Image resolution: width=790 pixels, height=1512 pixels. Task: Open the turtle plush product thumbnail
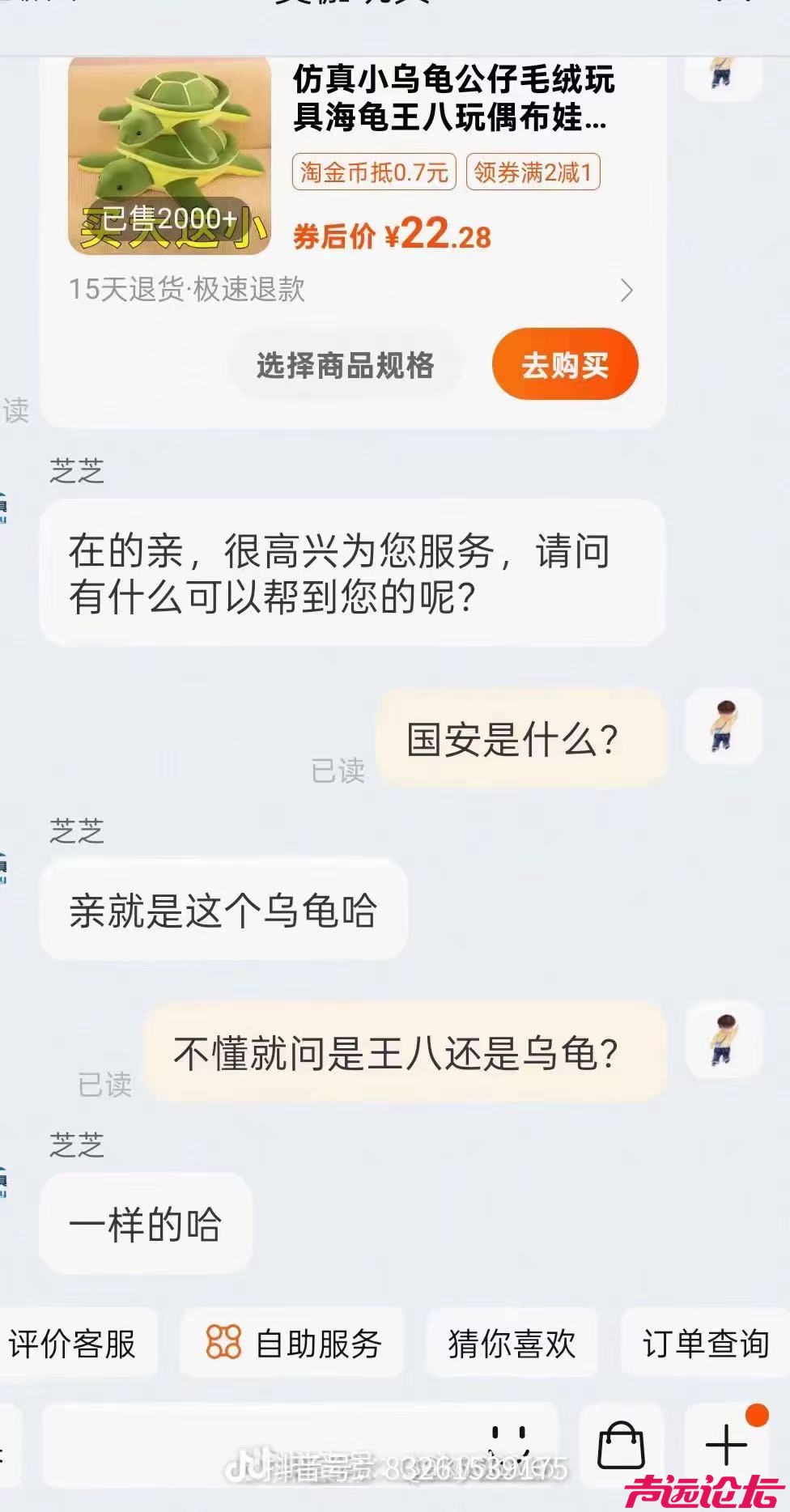(170, 154)
